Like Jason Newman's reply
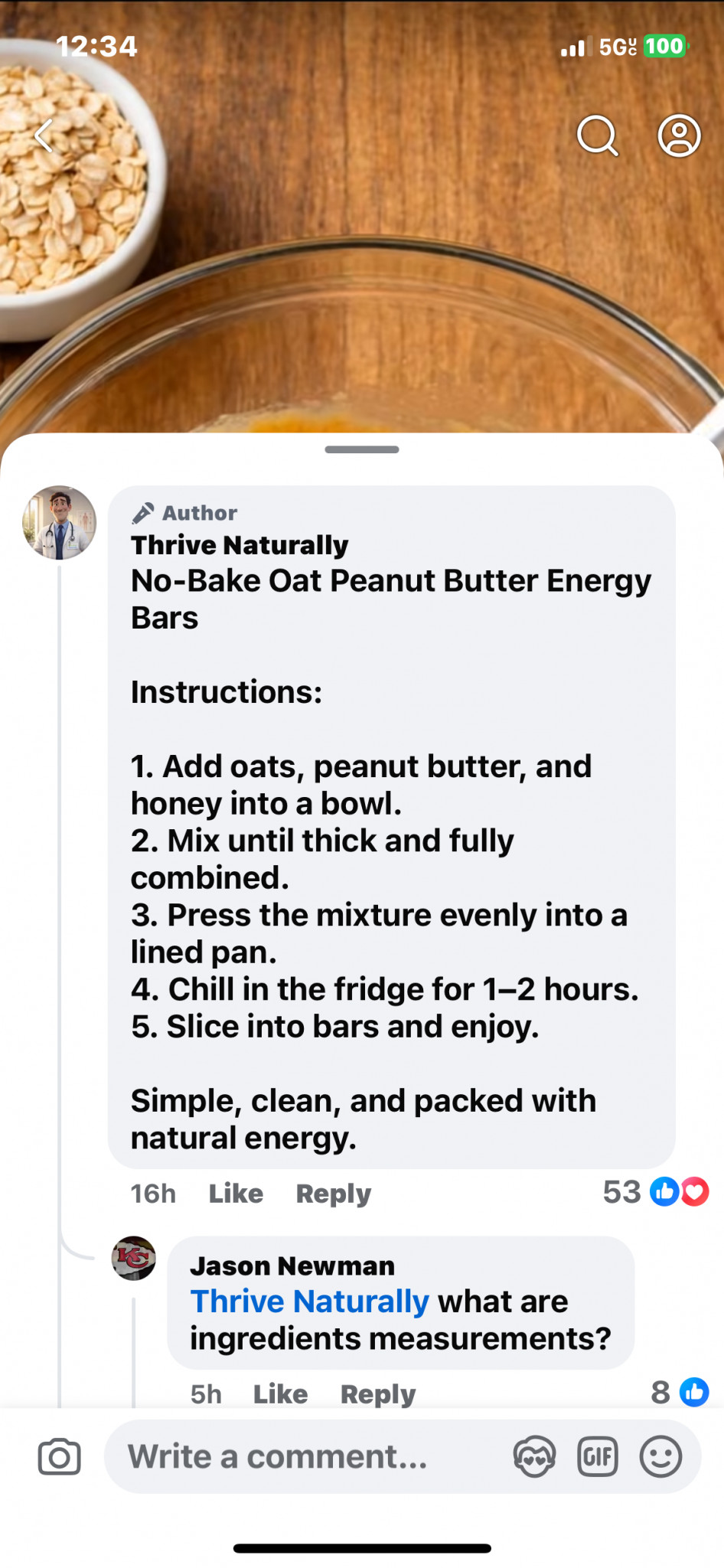This screenshot has width=724, height=1568. pyautogui.click(x=280, y=1394)
